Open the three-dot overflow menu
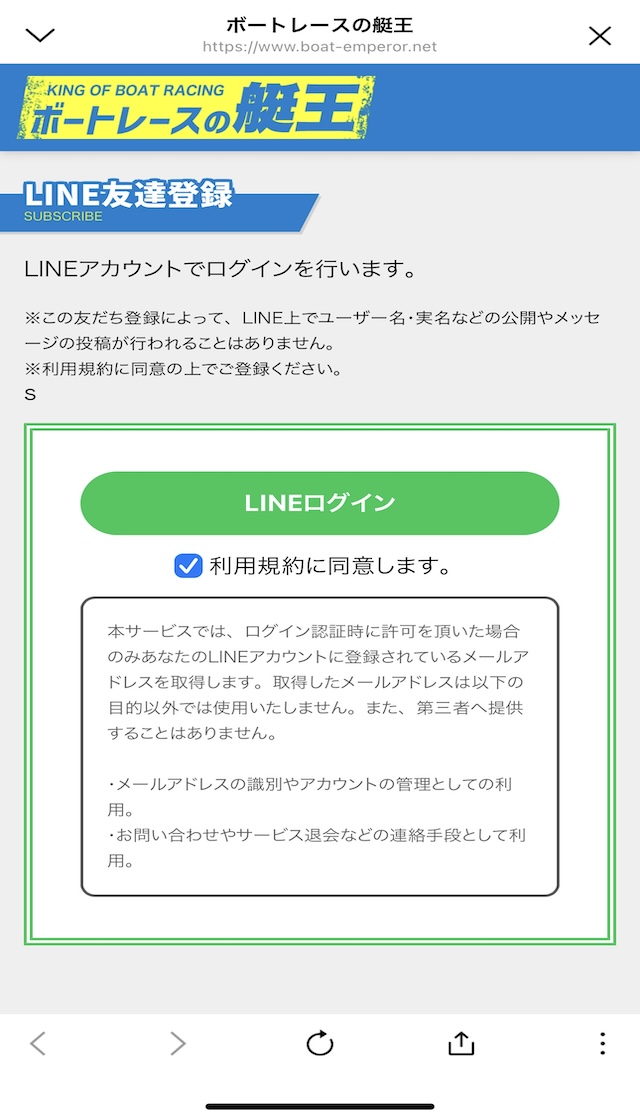The width and height of the screenshot is (640, 1120). pos(602,1044)
